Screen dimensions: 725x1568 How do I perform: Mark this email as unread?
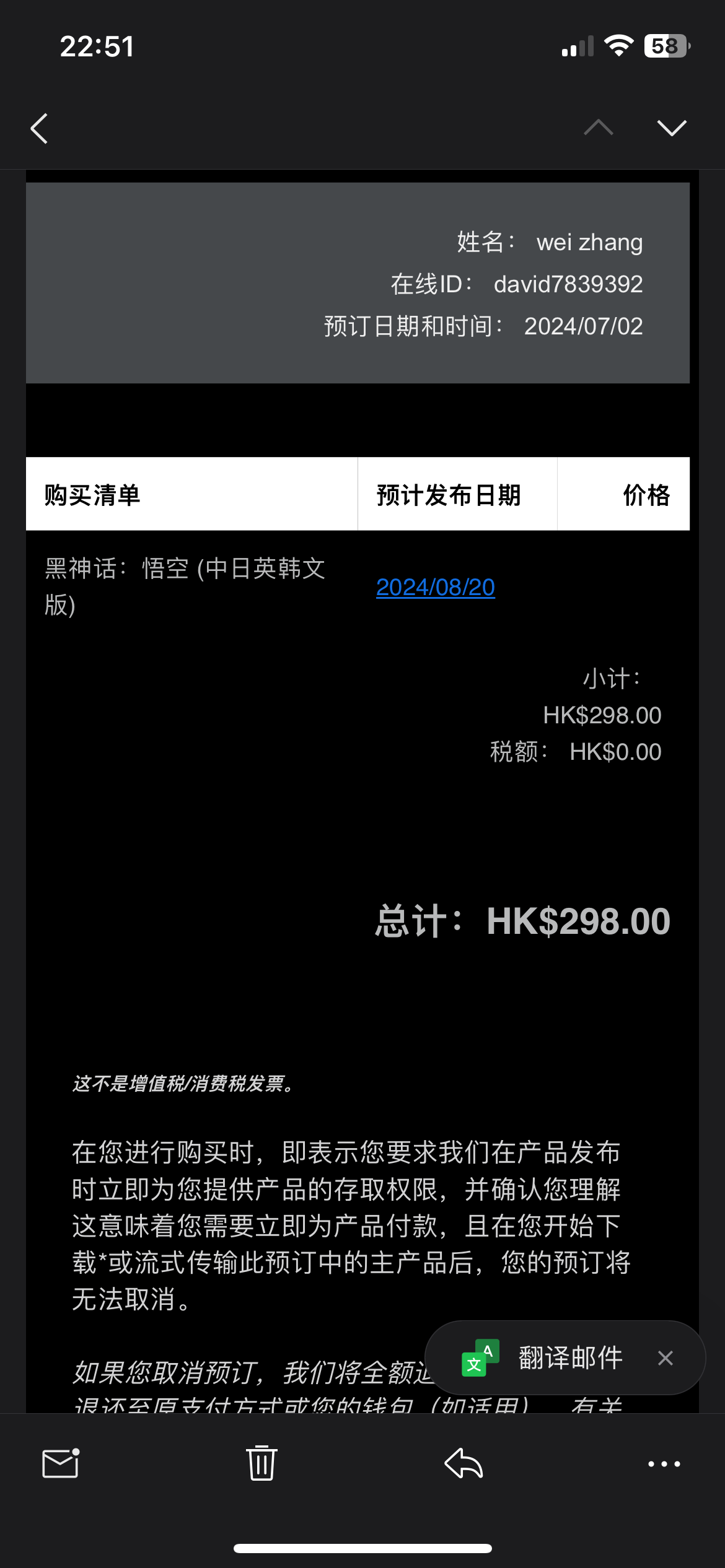point(61,1464)
